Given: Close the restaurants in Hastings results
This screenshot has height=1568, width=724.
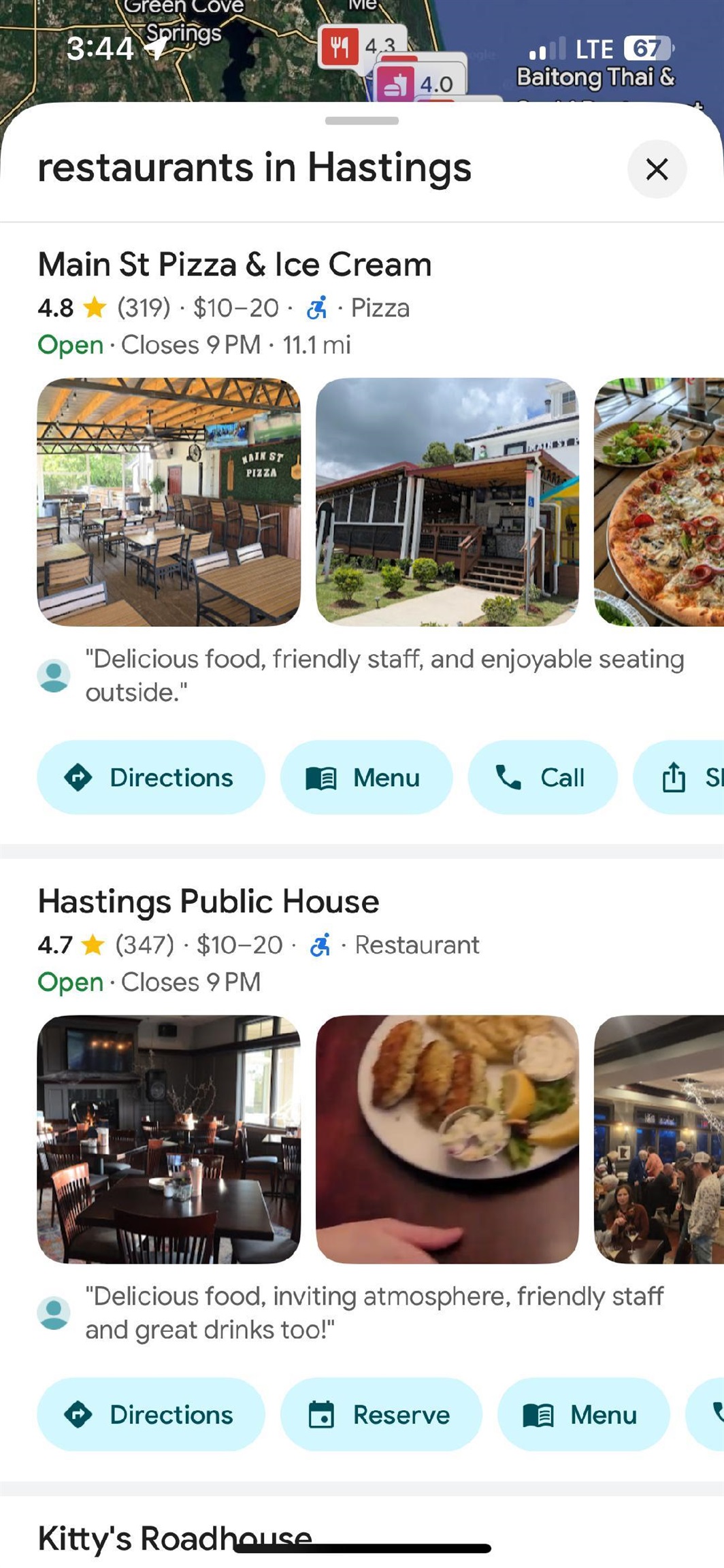Looking at the screenshot, I should [x=656, y=169].
